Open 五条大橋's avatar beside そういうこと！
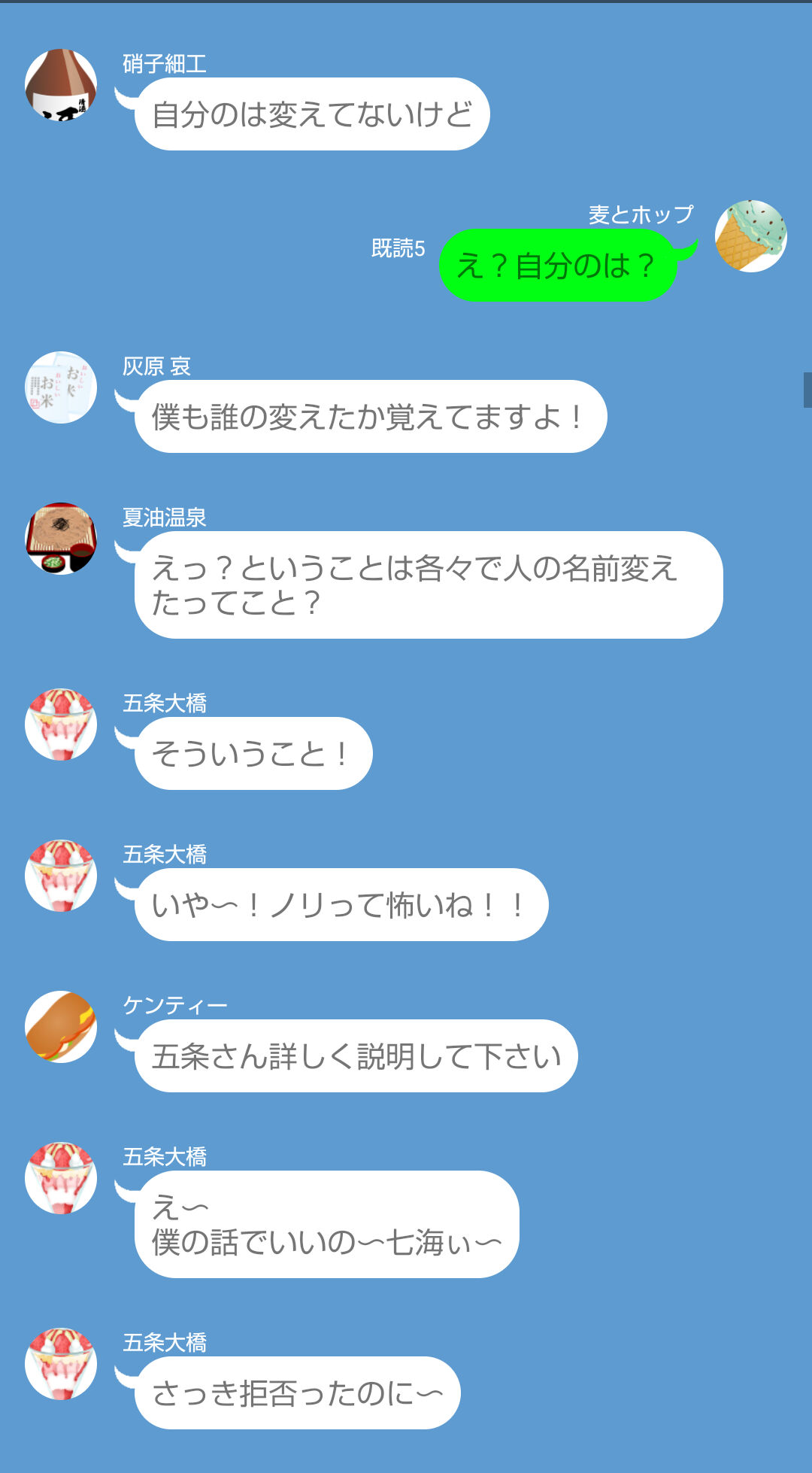This screenshot has width=812, height=1473. (x=61, y=724)
